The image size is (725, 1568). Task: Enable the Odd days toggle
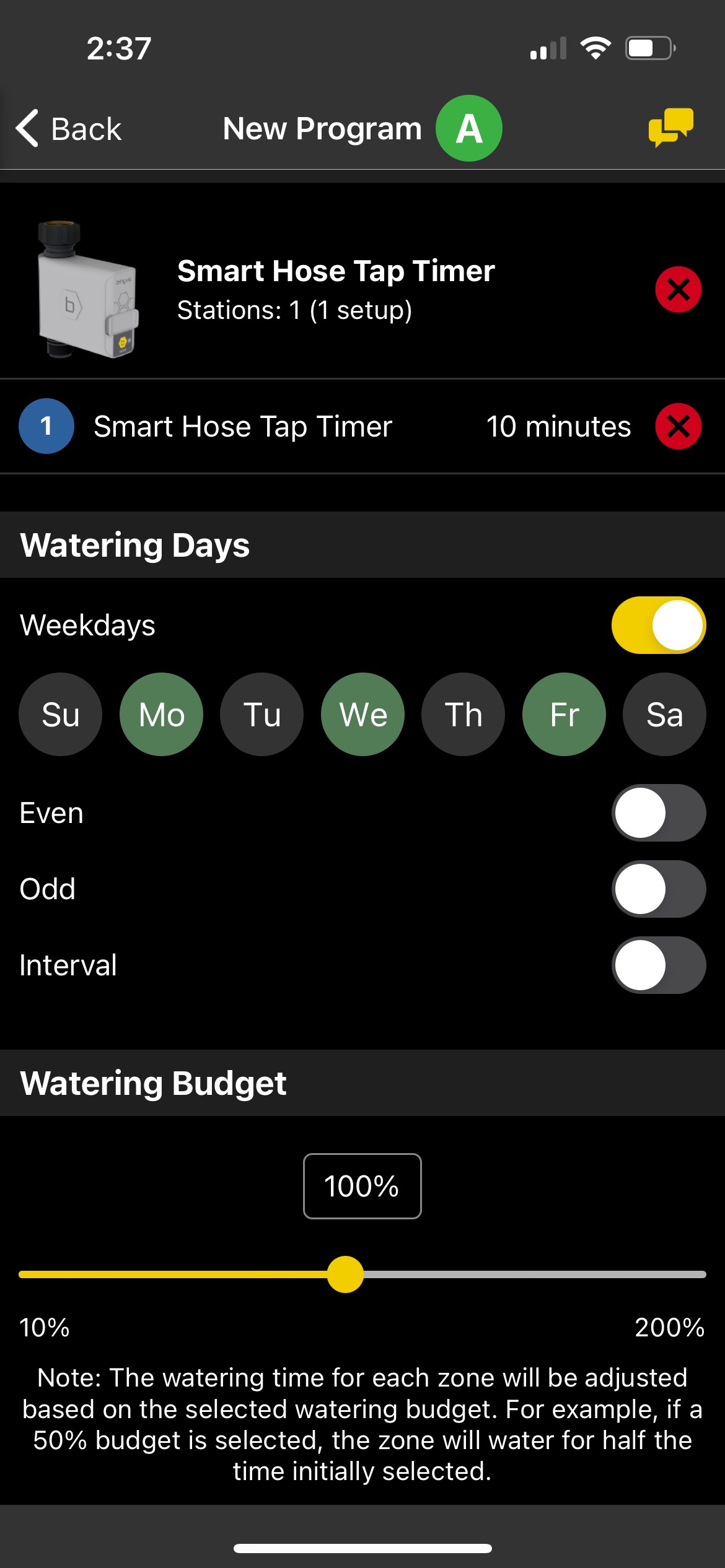coord(659,889)
